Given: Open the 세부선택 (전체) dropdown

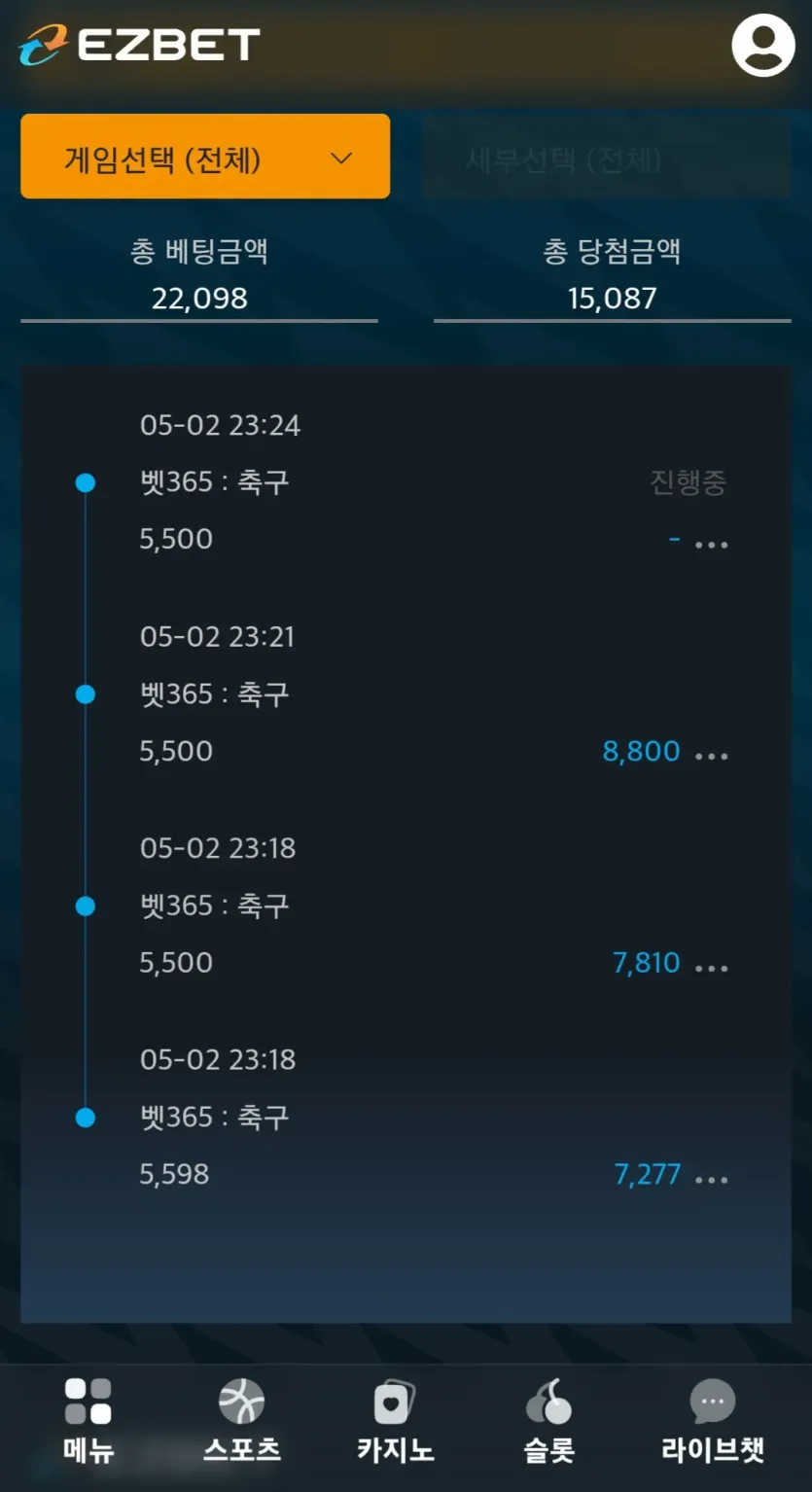Looking at the screenshot, I should point(606,159).
